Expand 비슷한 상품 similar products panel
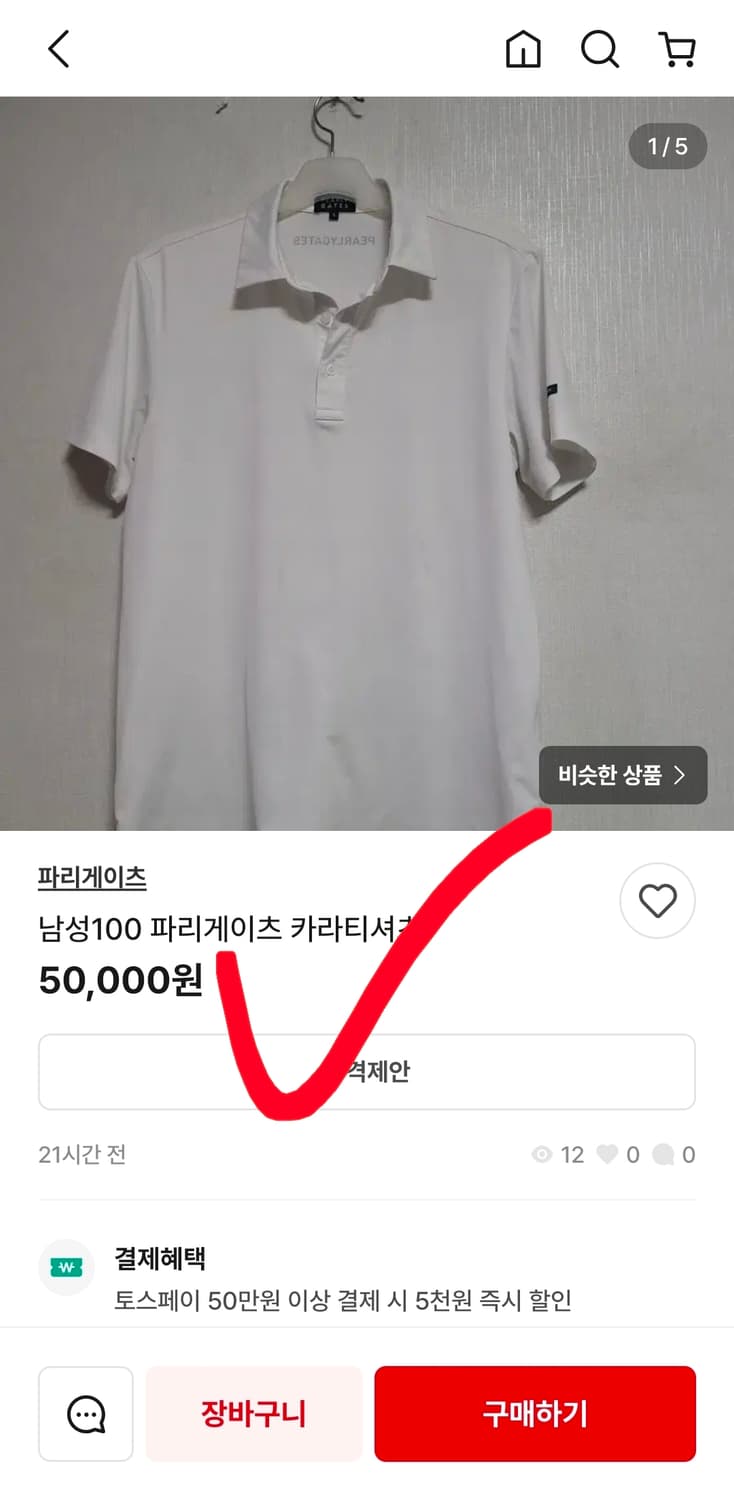The image size is (734, 1500). (622, 775)
